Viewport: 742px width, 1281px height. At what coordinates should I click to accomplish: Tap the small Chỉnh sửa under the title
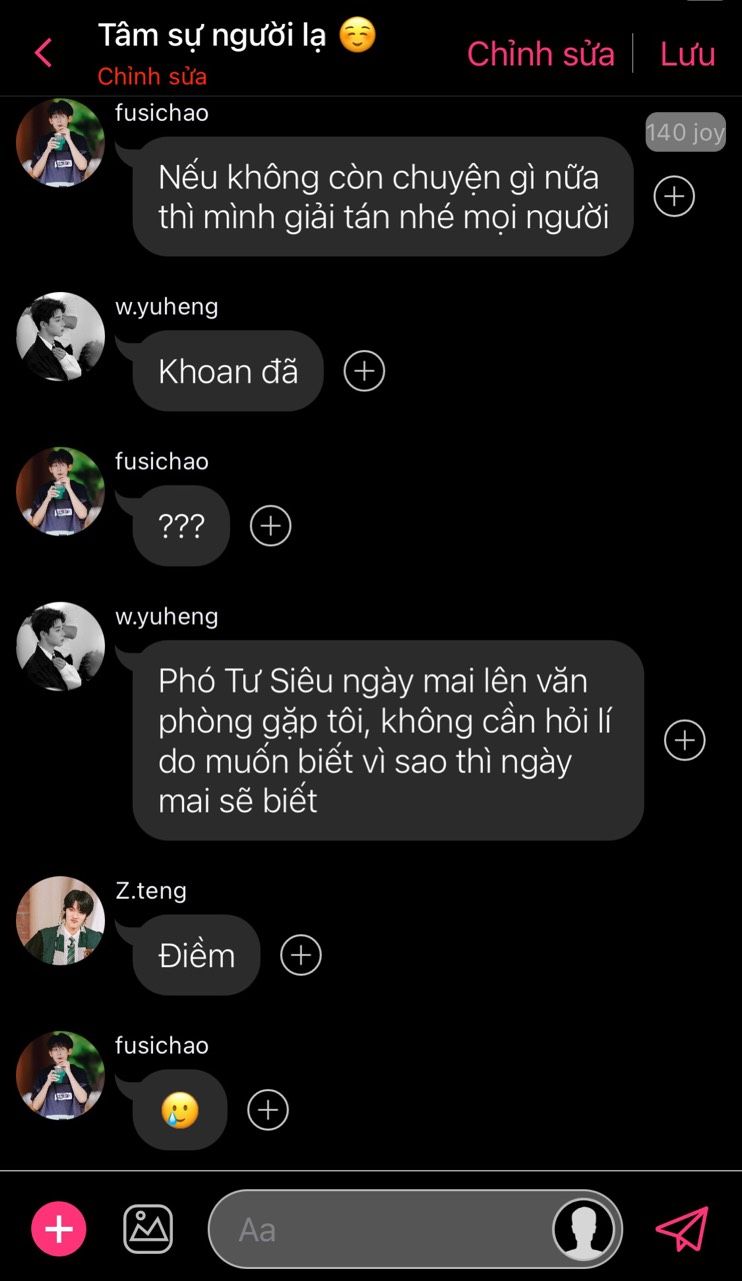[152, 77]
